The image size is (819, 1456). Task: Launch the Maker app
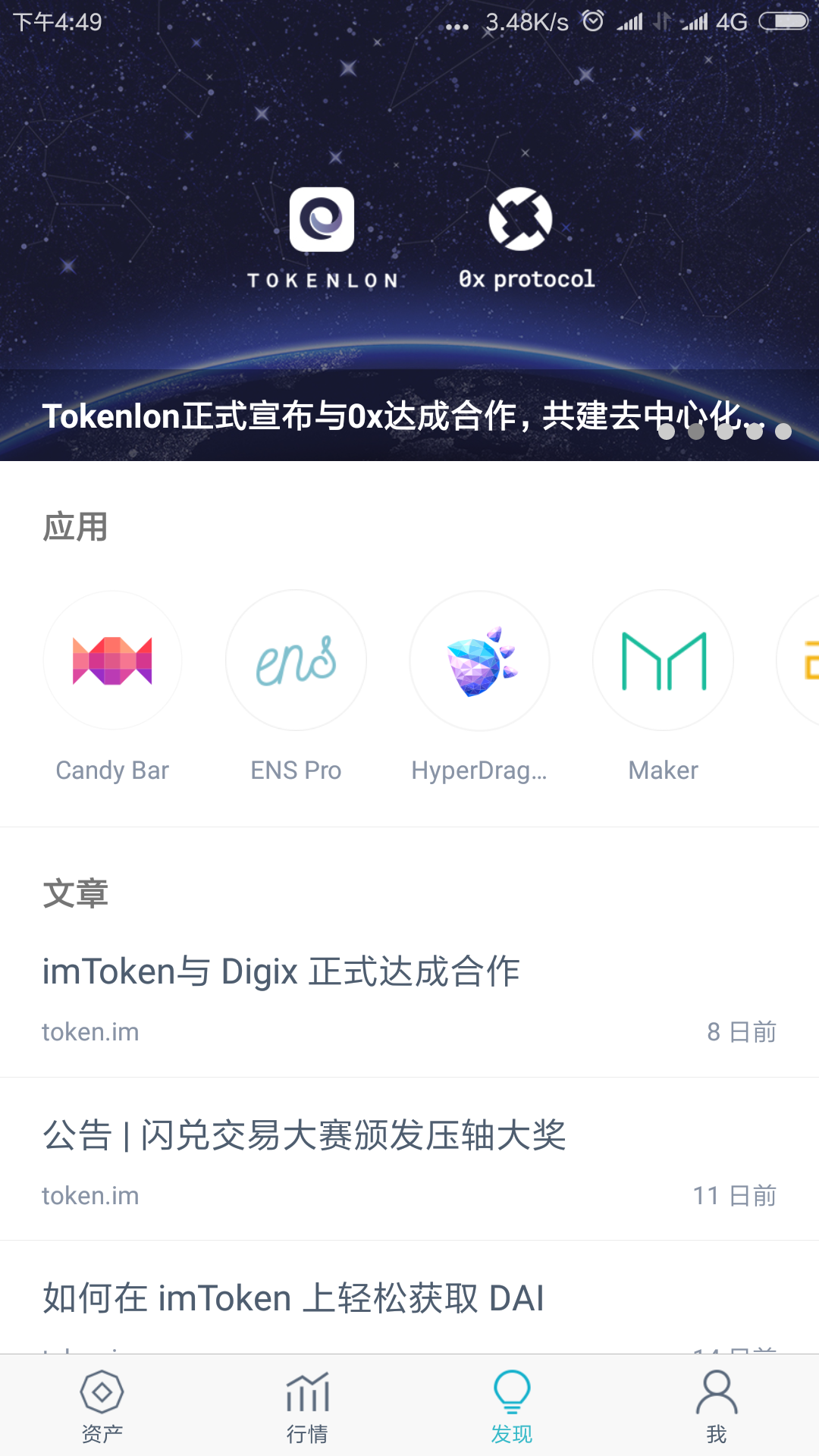click(663, 661)
